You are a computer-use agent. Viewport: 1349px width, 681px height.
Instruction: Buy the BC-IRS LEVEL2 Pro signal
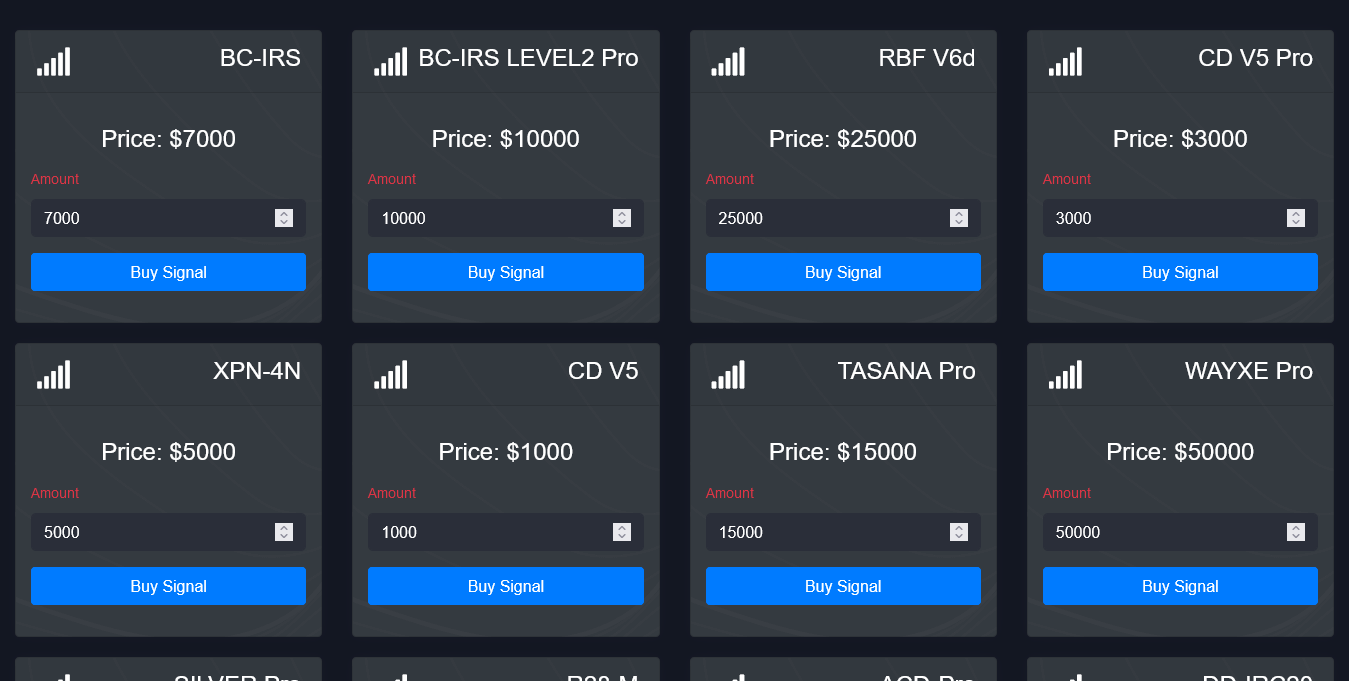coord(505,272)
